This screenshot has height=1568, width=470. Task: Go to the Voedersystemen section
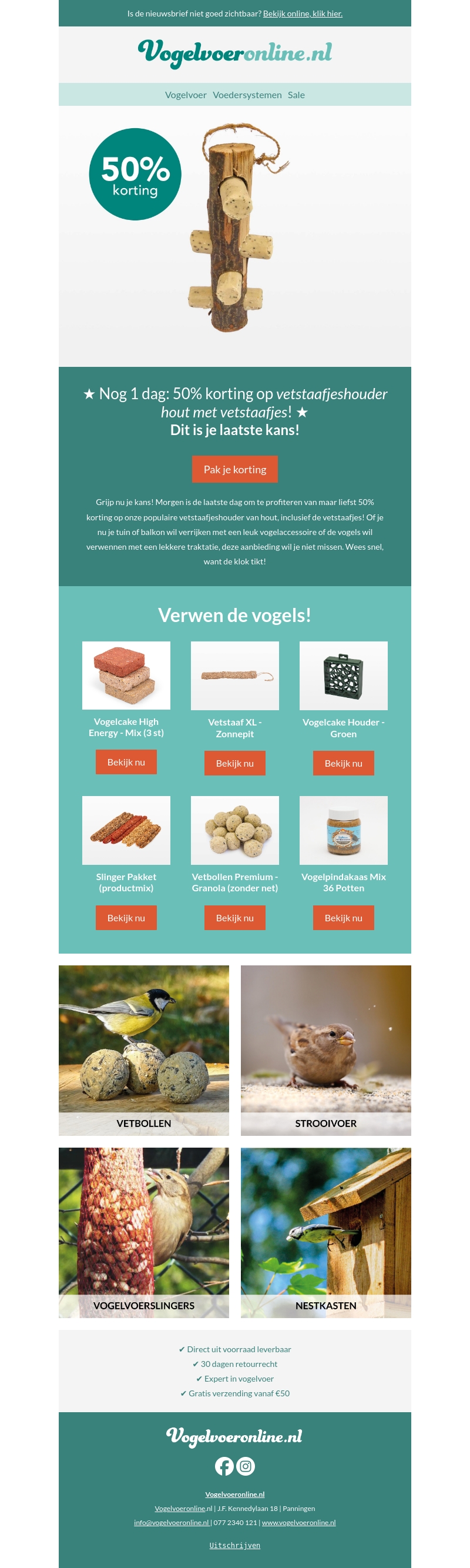tap(247, 95)
